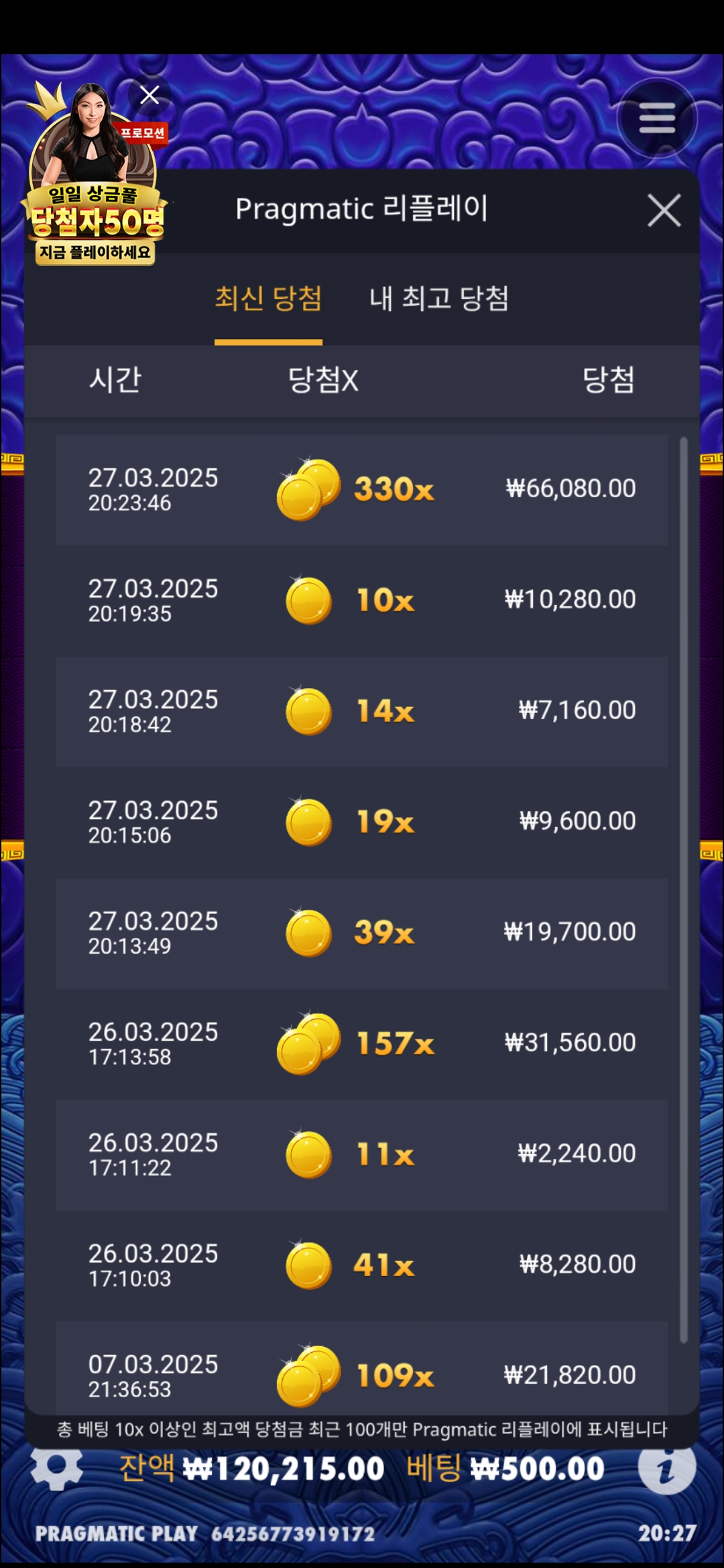Close the Pragmatic replay dialog
The height and width of the screenshot is (1568, 724).
point(664,210)
